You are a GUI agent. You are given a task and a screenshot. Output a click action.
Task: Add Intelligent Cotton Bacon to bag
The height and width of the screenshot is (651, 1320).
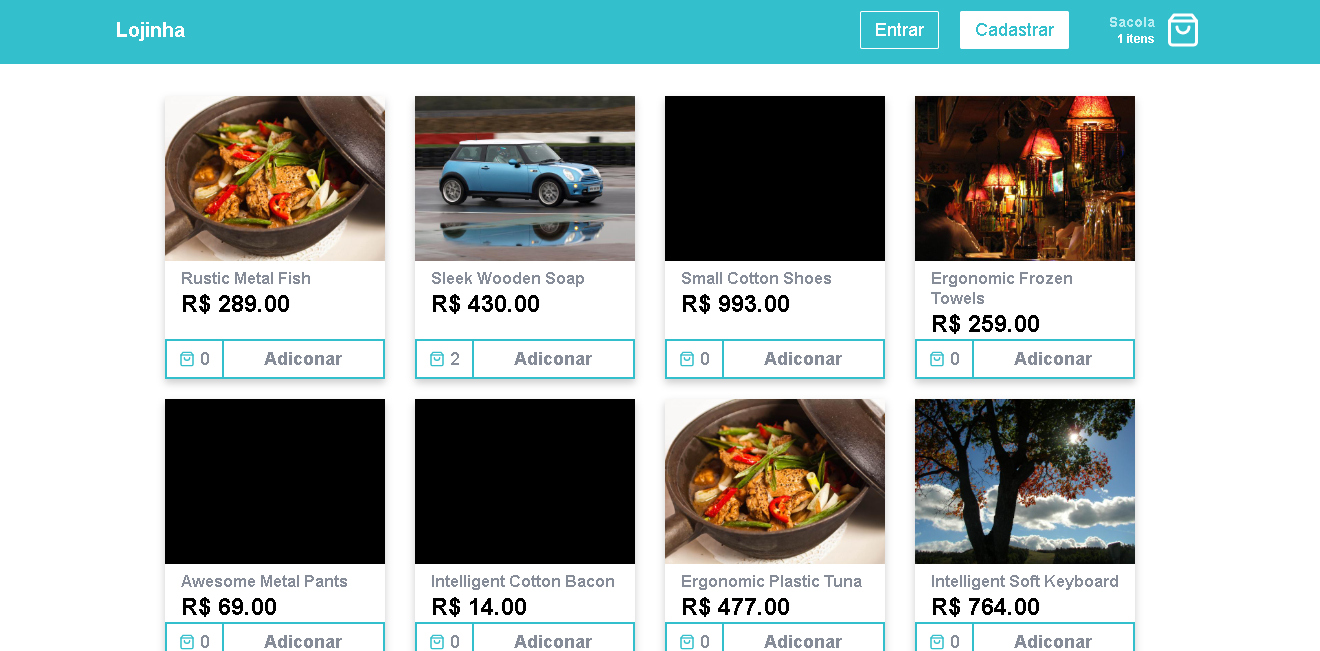552,640
